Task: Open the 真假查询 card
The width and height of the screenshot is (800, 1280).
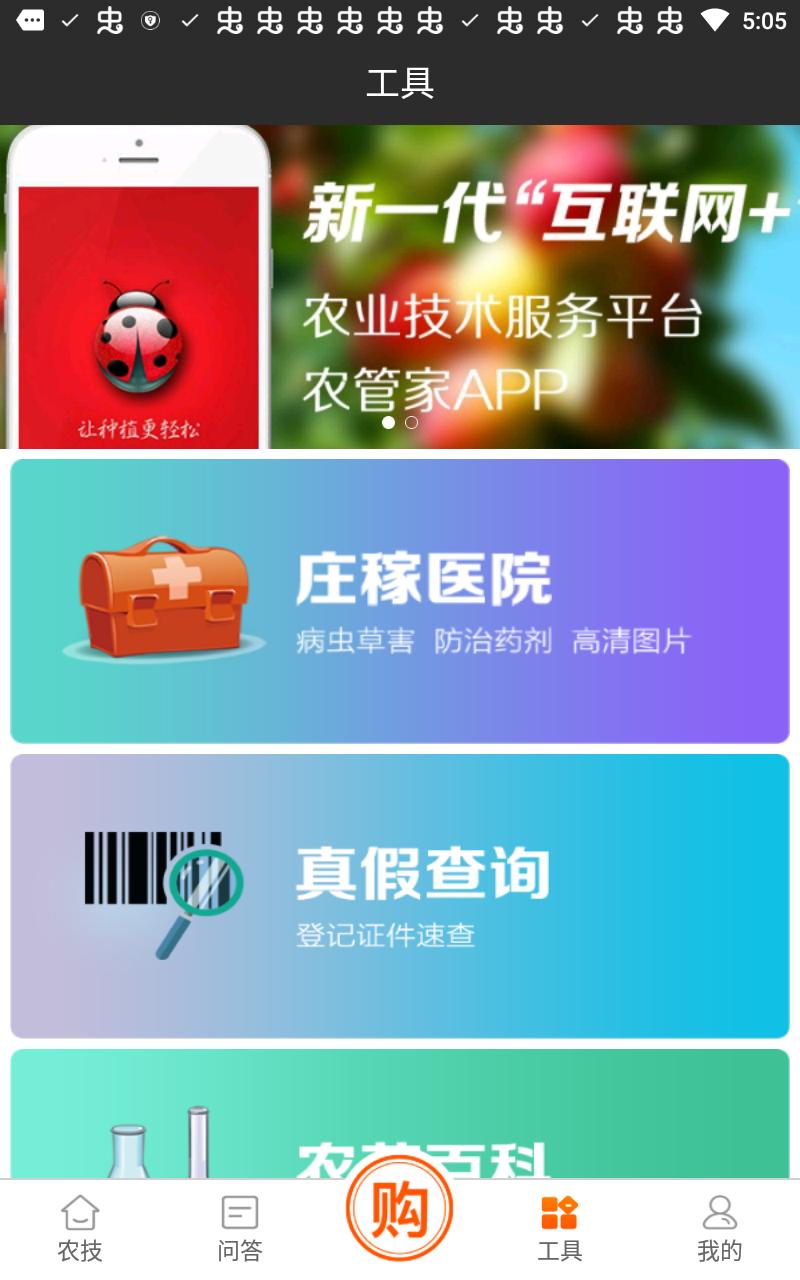Action: 400,896
